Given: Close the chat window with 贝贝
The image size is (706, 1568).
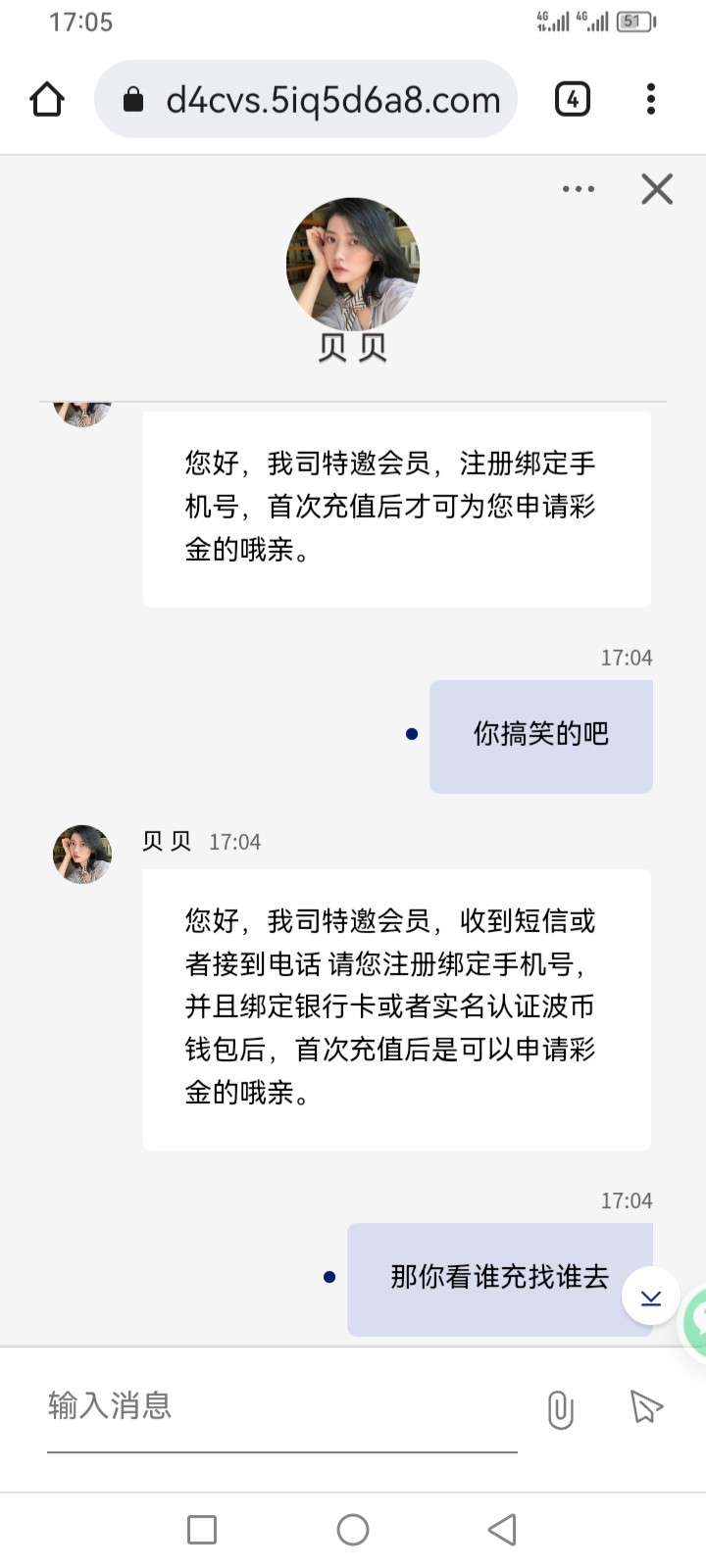Looking at the screenshot, I should [x=657, y=189].
